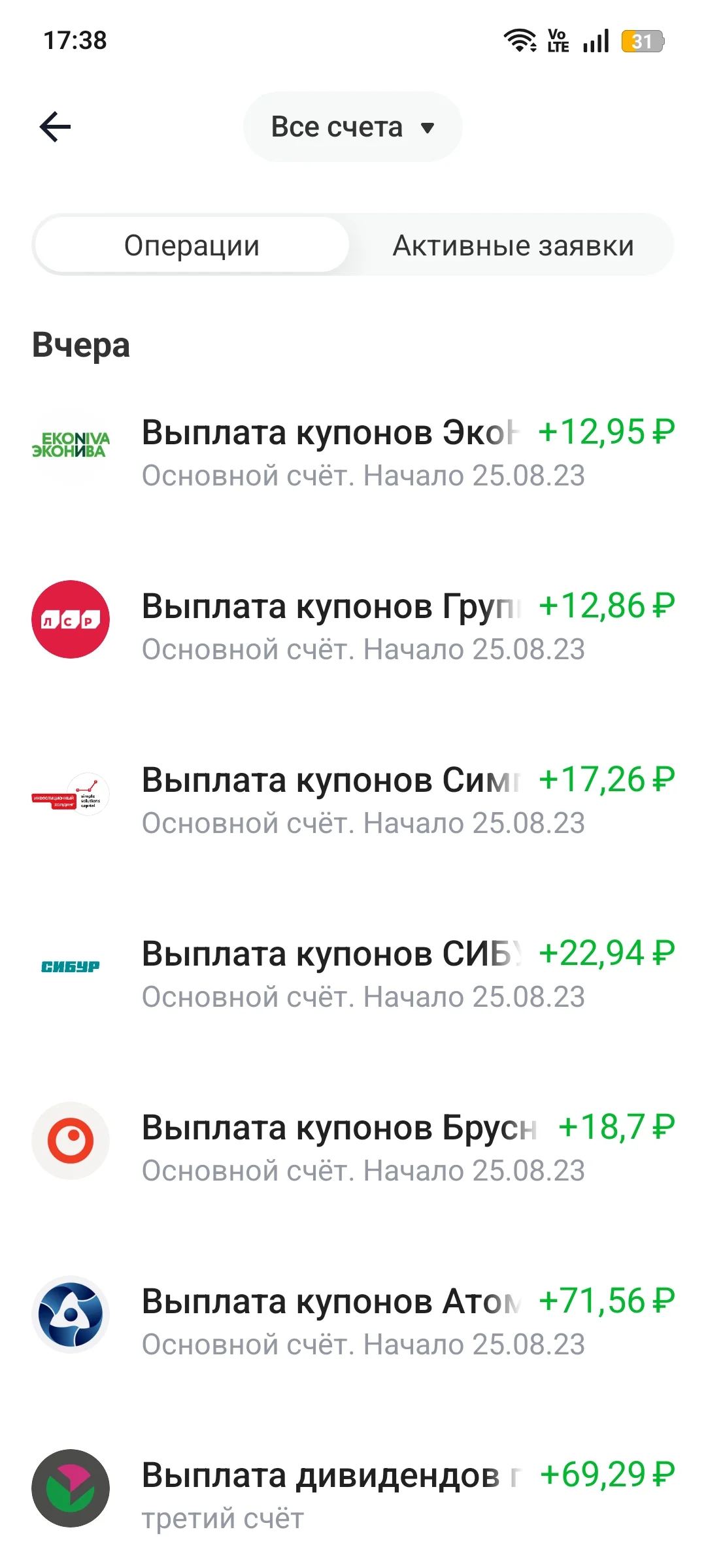Open the ЛСР coupon payment +12,86 ₽
Screen dimensions: 706x1568
point(353,626)
